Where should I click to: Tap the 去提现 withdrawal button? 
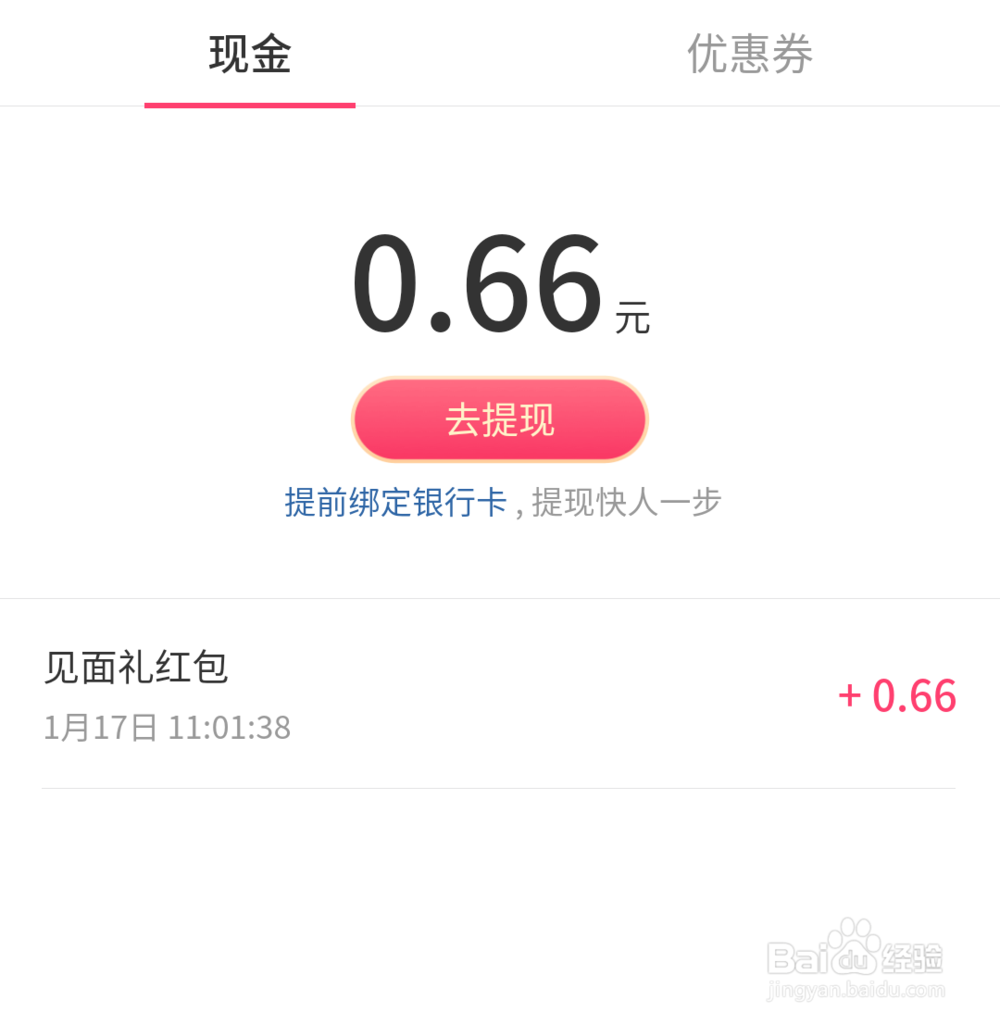click(499, 420)
